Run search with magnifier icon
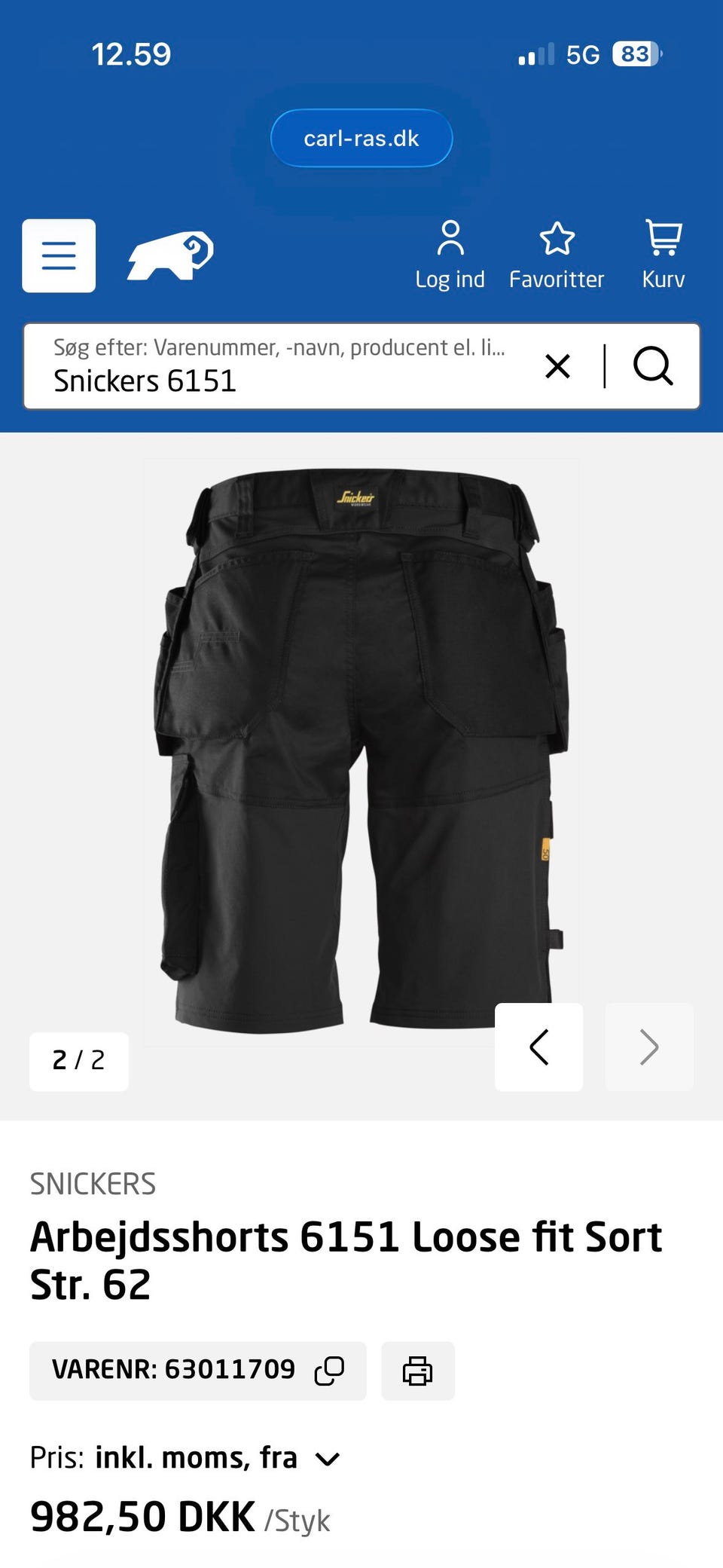Screen dimensions: 723x1568 tap(652, 367)
